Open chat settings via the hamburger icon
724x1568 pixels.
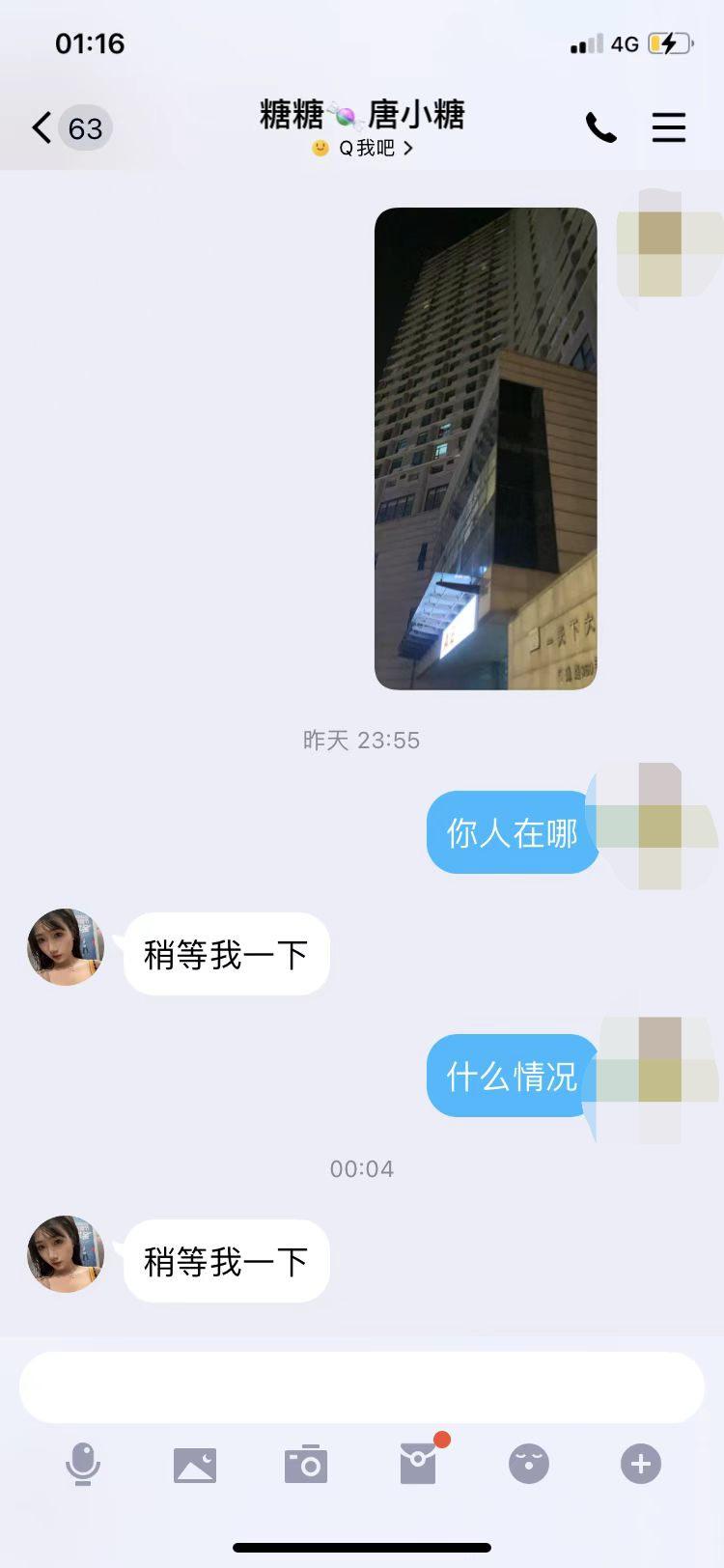click(669, 126)
